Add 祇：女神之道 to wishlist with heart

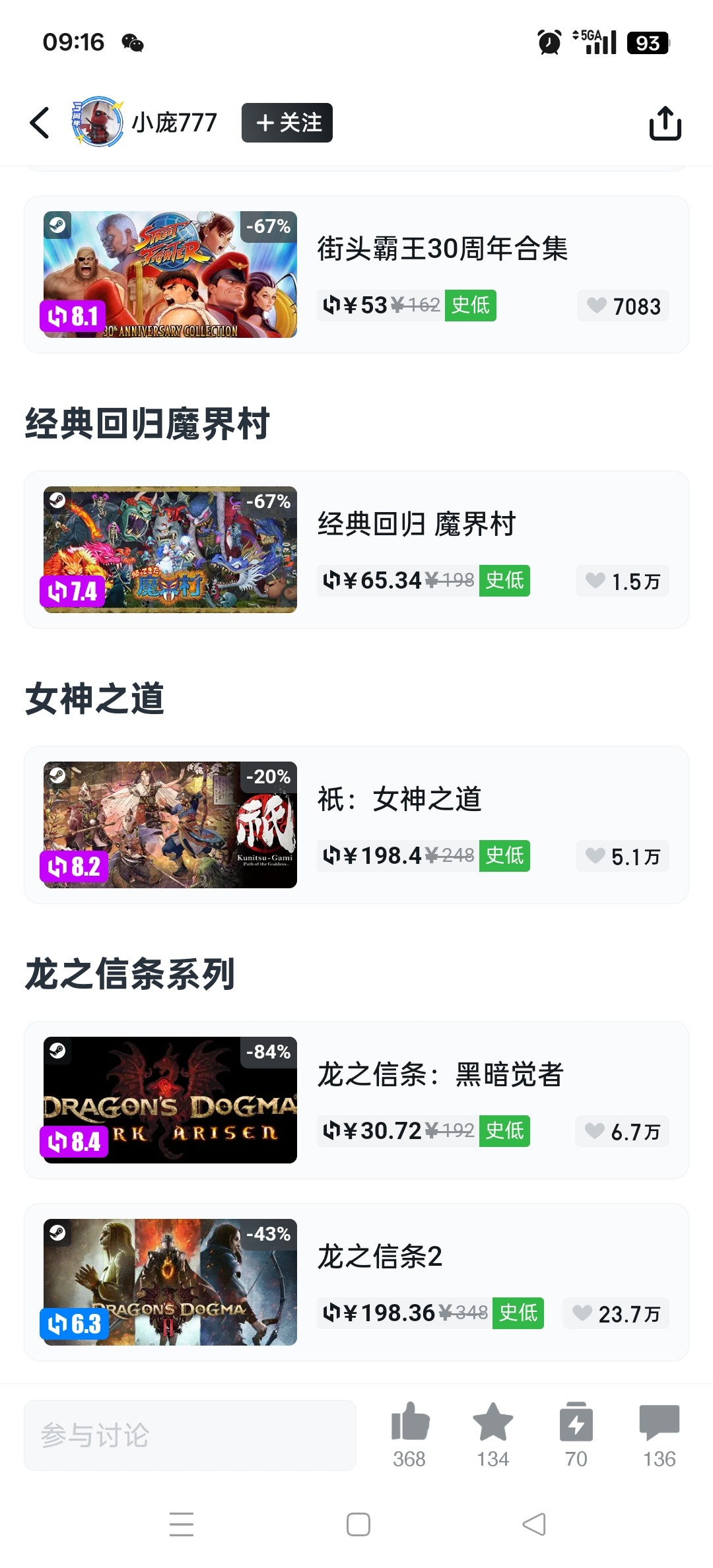coord(623,857)
